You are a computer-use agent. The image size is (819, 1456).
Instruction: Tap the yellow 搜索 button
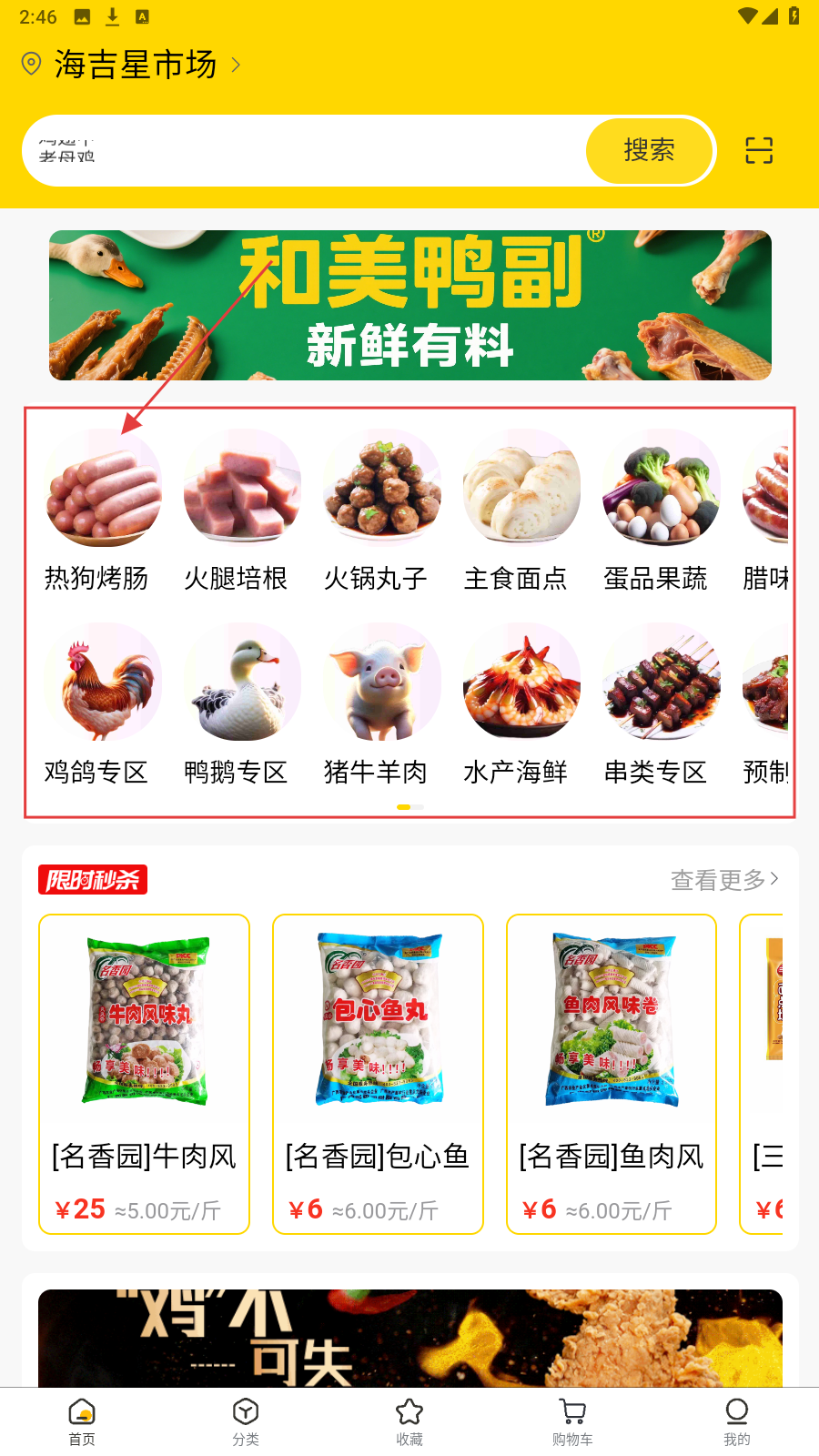tap(649, 150)
